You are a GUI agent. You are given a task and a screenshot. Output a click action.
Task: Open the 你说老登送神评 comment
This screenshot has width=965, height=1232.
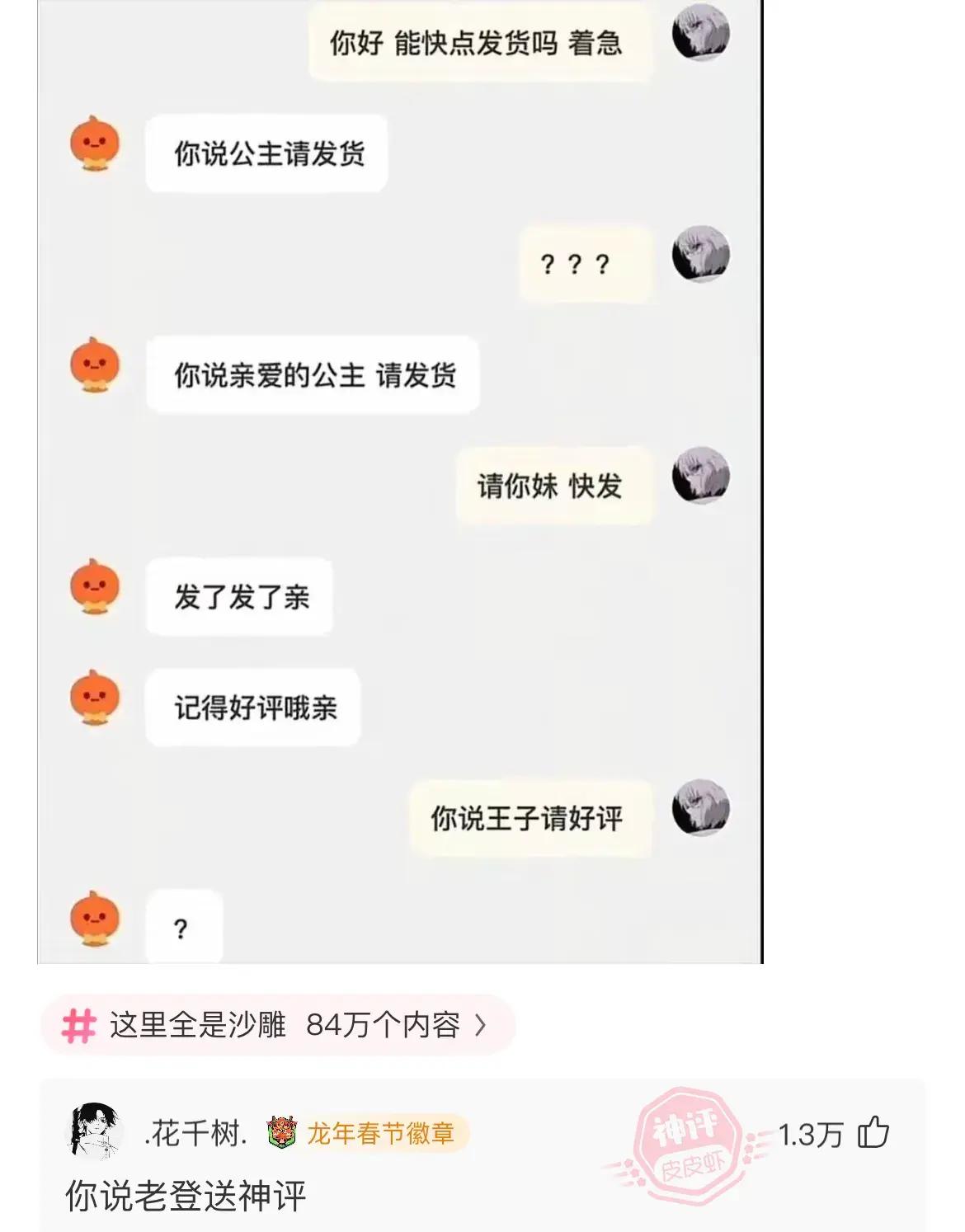point(186,1196)
